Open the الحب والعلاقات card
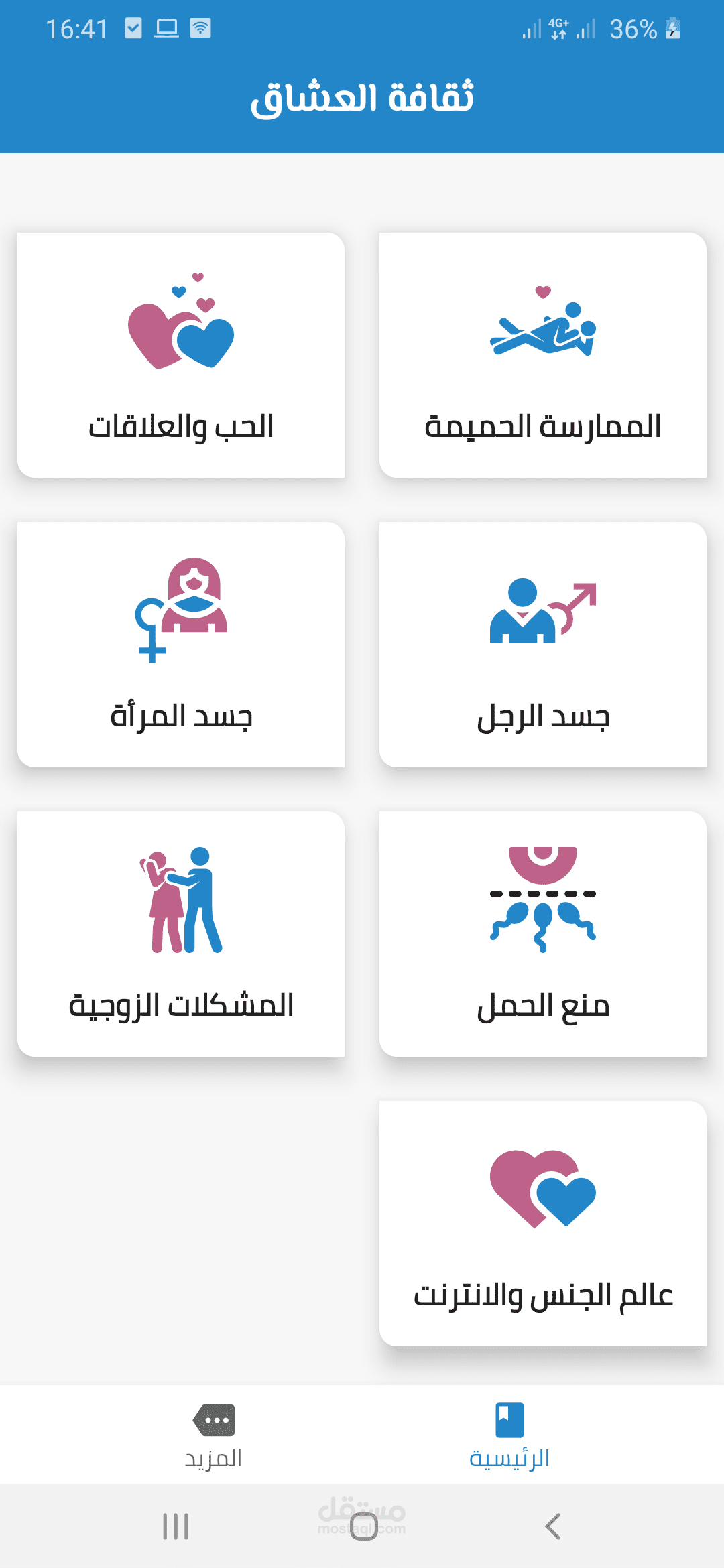Viewport: 724px width, 1568px height. 181,355
